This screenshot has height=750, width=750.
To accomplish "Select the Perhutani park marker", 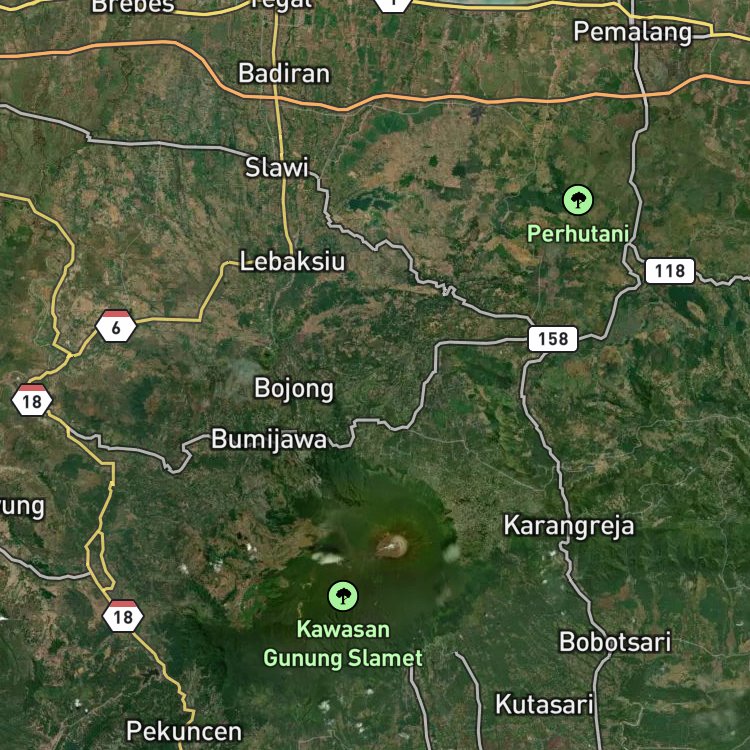I will point(578,200).
